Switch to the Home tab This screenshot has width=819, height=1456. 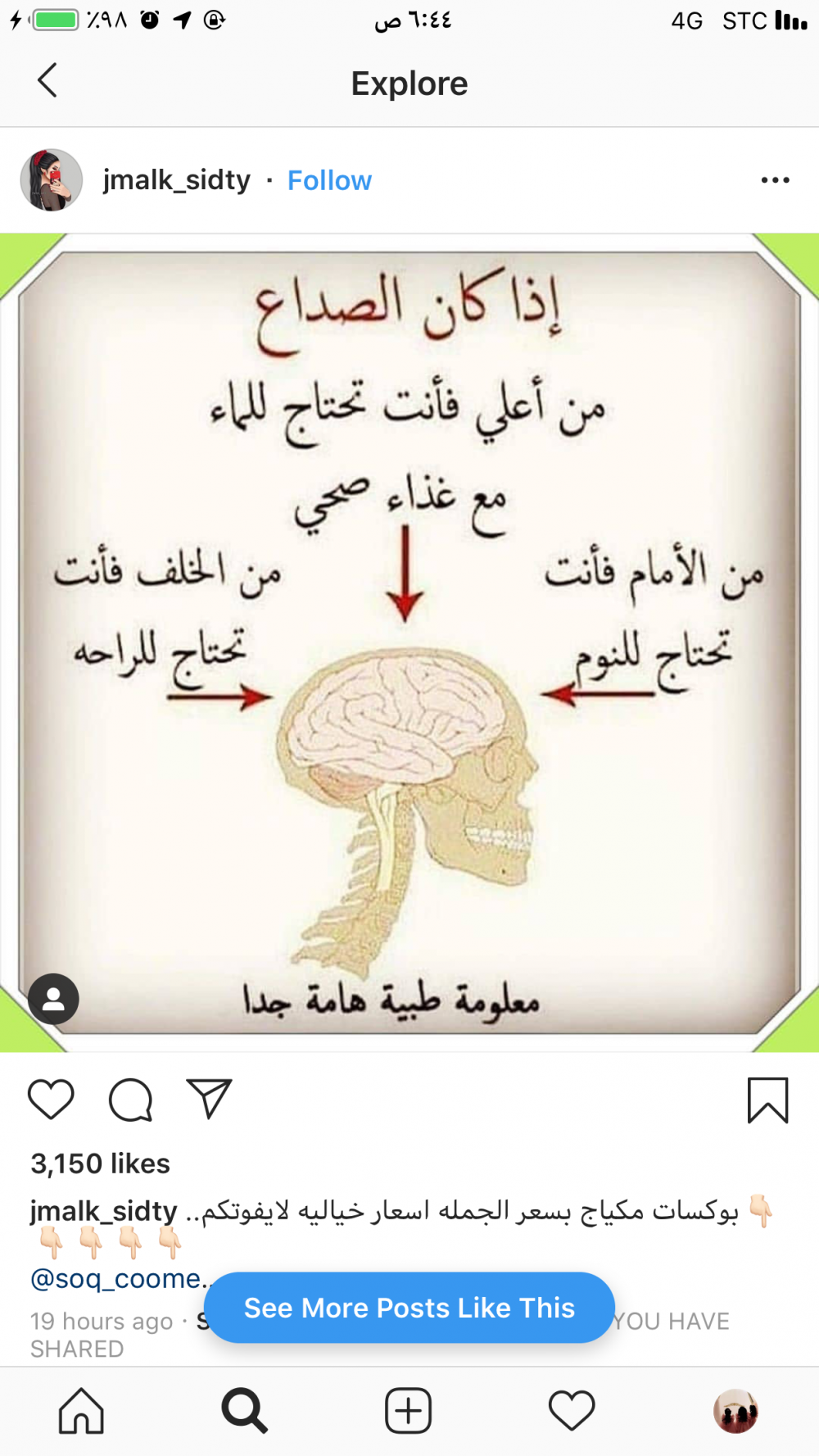81,1411
